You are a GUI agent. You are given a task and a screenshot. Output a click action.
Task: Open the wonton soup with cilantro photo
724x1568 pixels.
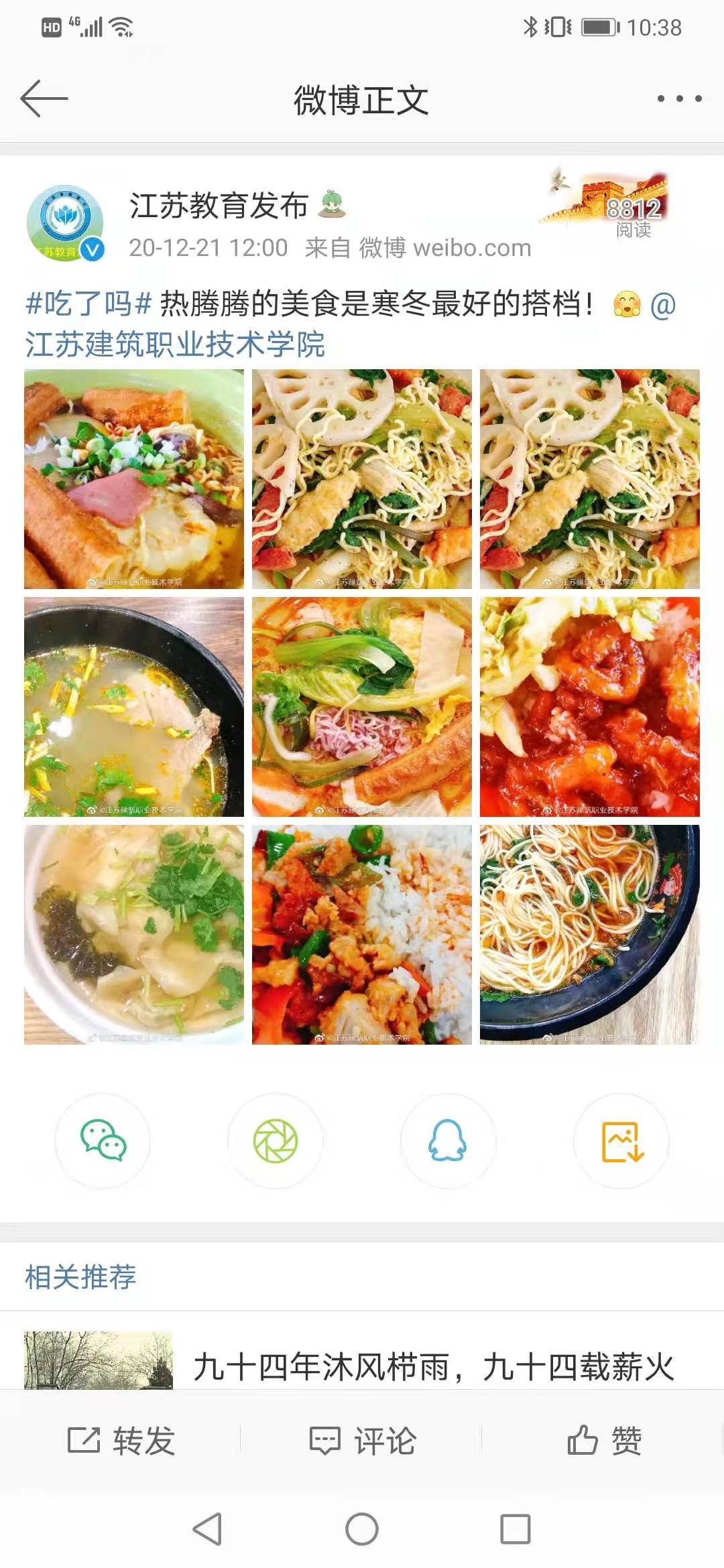(x=134, y=935)
